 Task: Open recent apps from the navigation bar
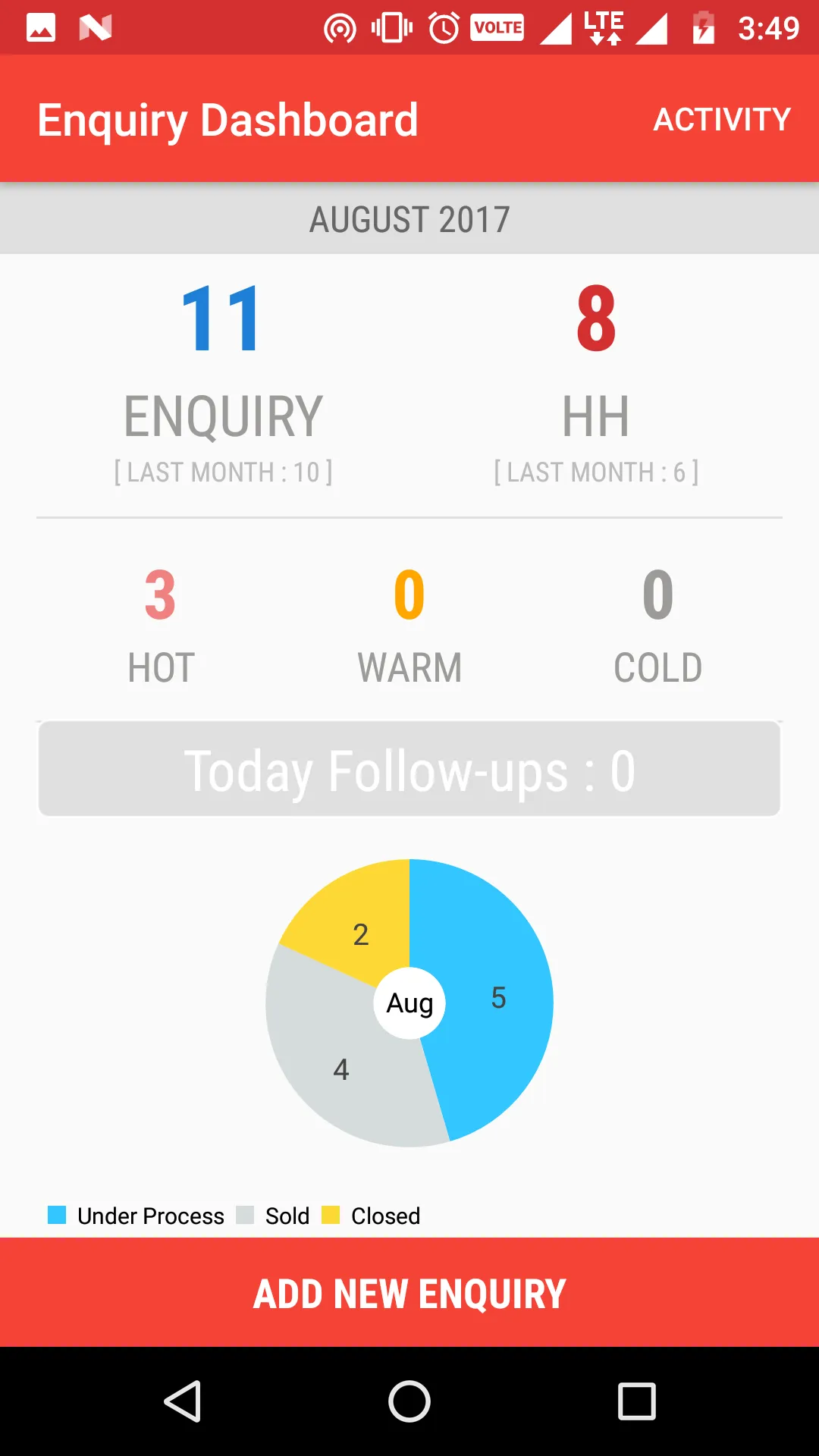pyautogui.click(x=637, y=1401)
